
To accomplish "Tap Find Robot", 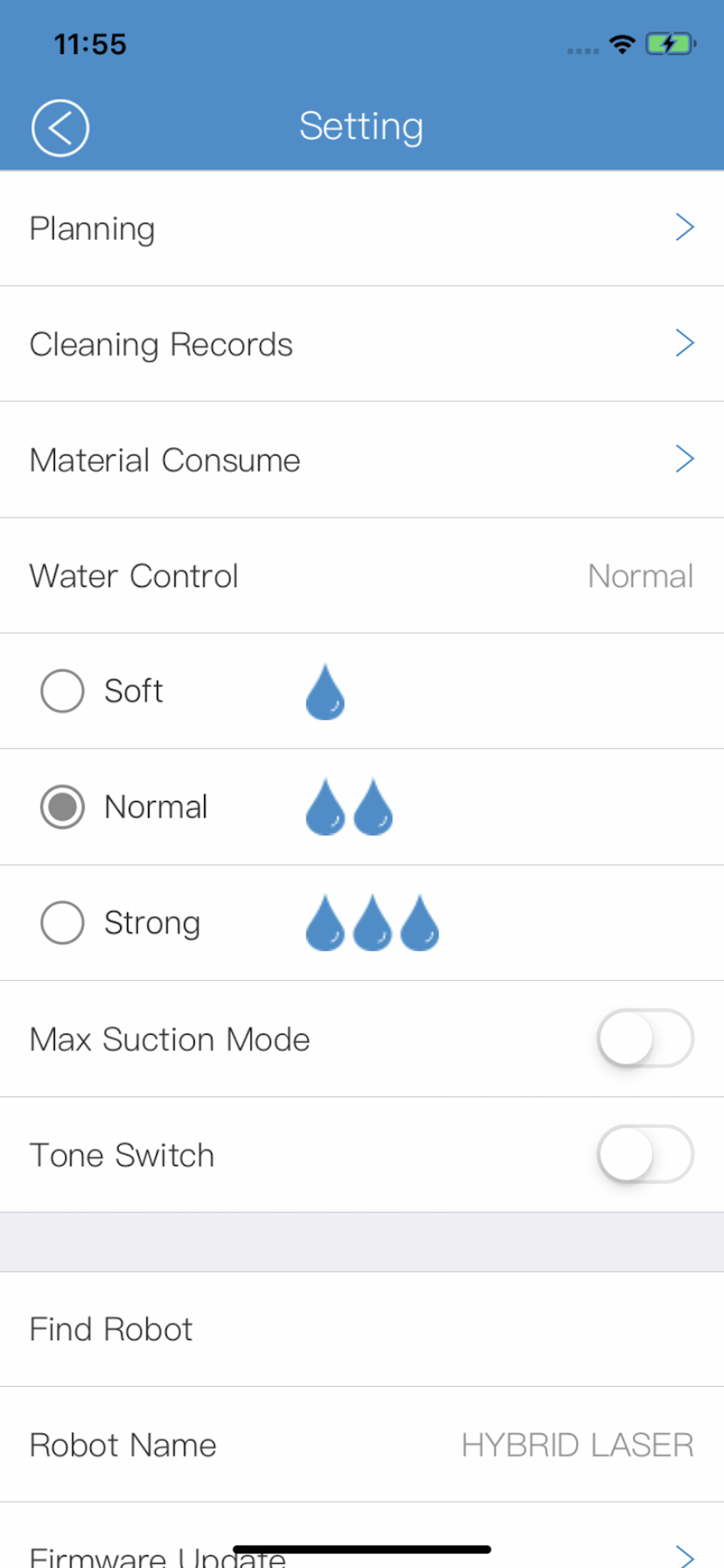I will [362, 1330].
